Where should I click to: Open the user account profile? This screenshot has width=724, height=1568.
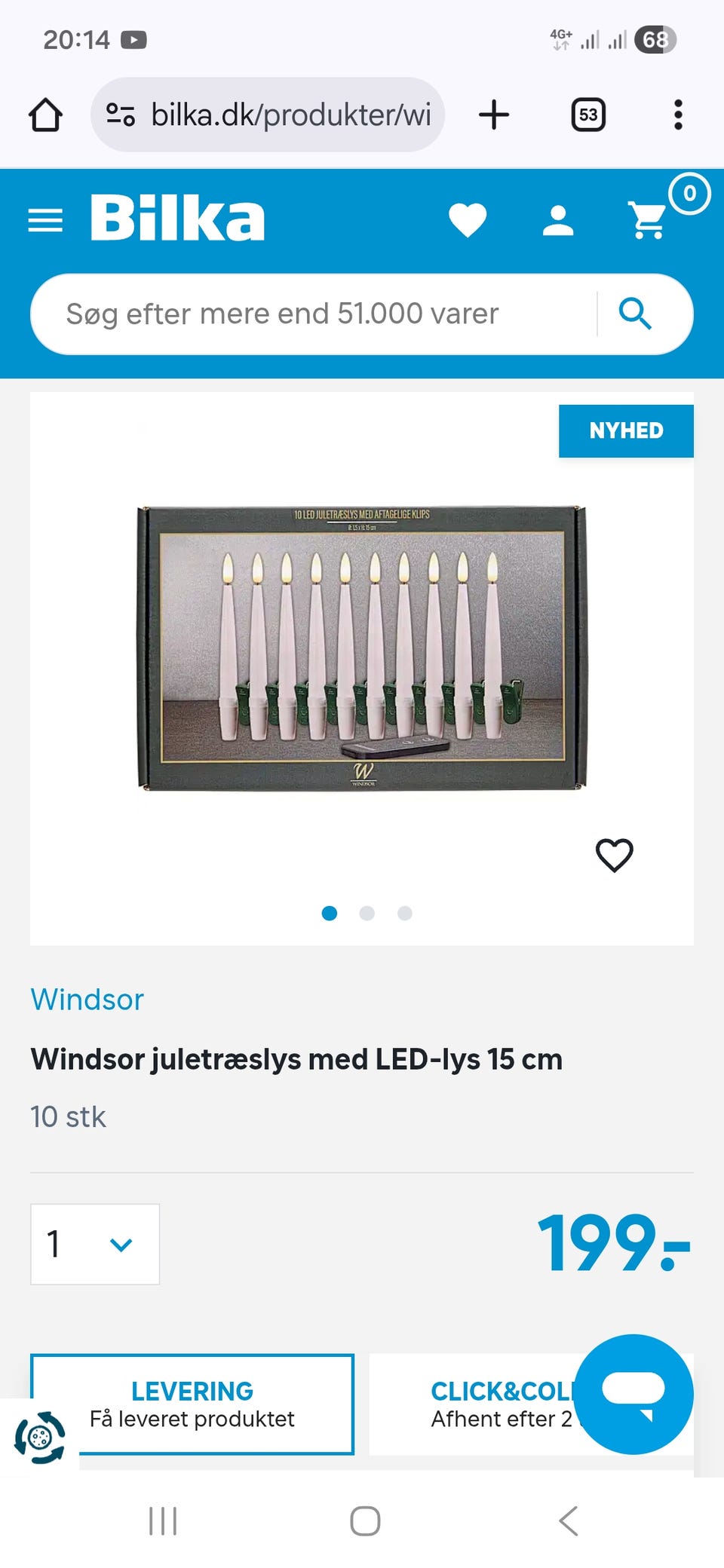pos(557,221)
